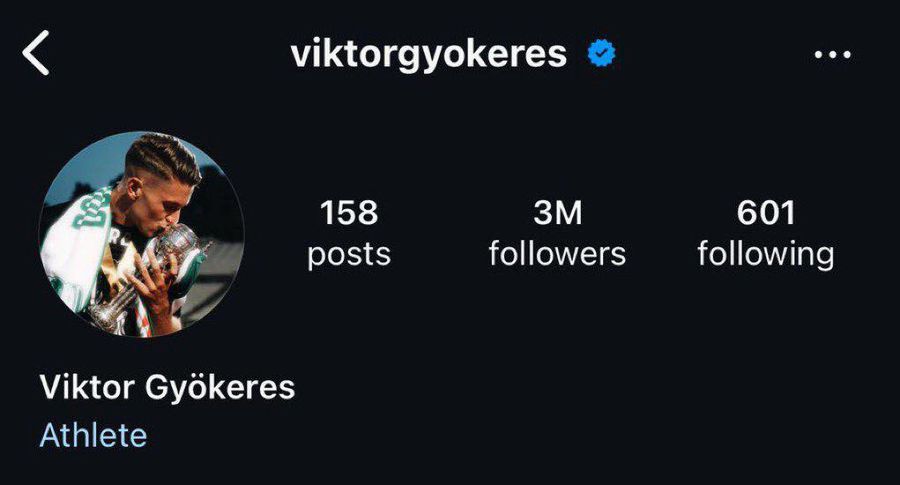View Viktor Gyökeres's profile picture

click(x=141, y=235)
